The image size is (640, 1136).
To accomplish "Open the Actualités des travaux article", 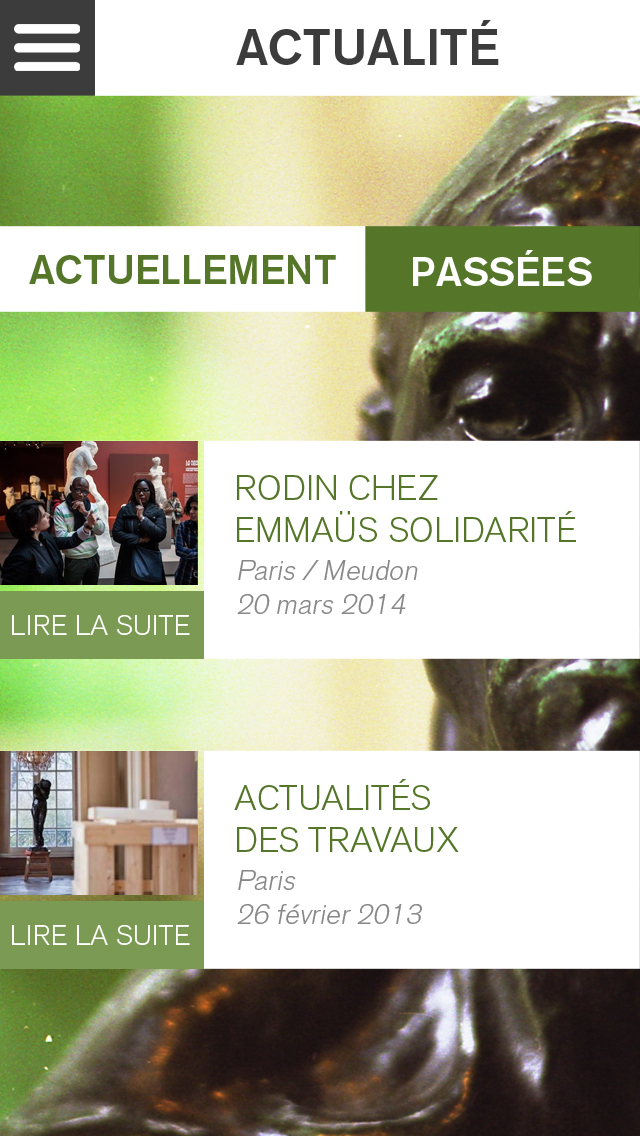I will coord(346,819).
